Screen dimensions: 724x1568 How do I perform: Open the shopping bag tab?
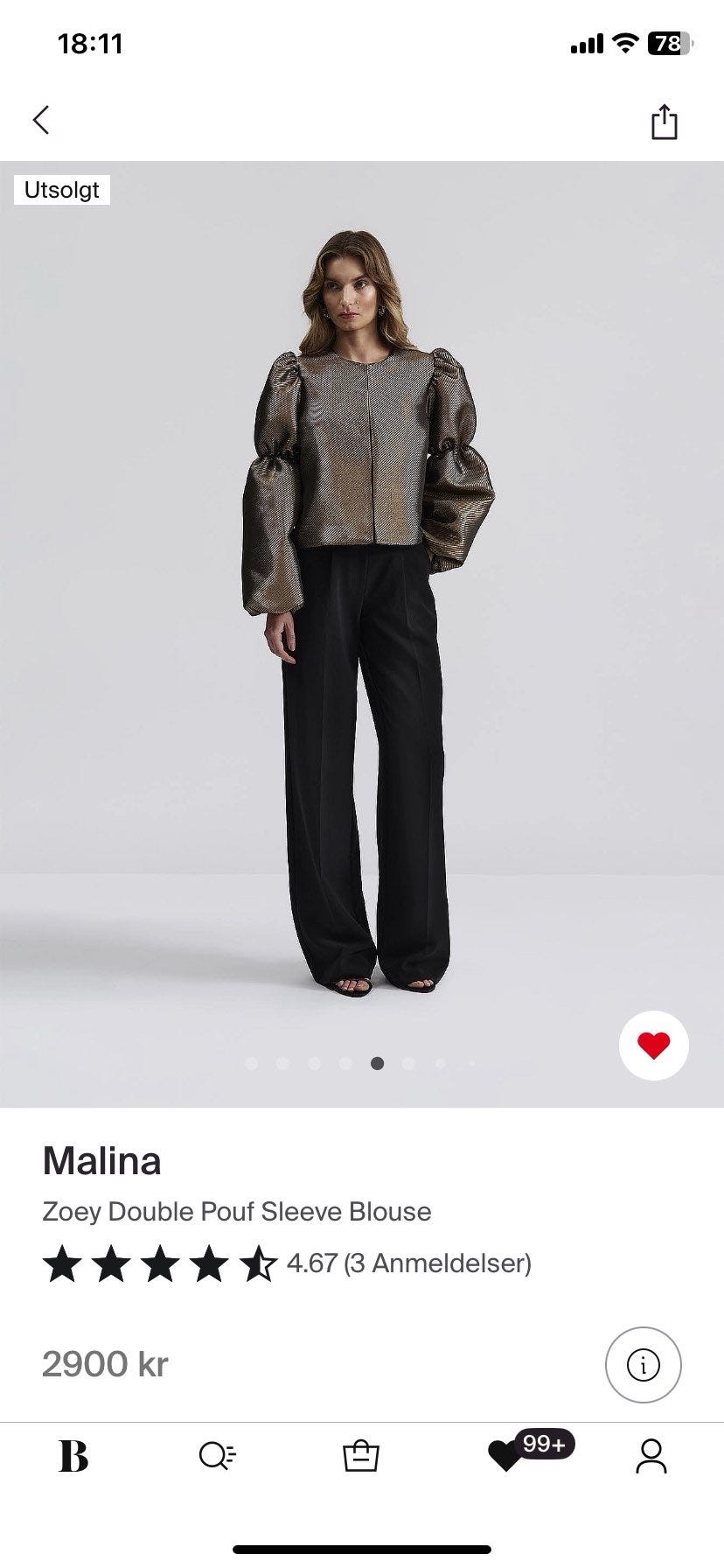click(x=360, y=1456)
